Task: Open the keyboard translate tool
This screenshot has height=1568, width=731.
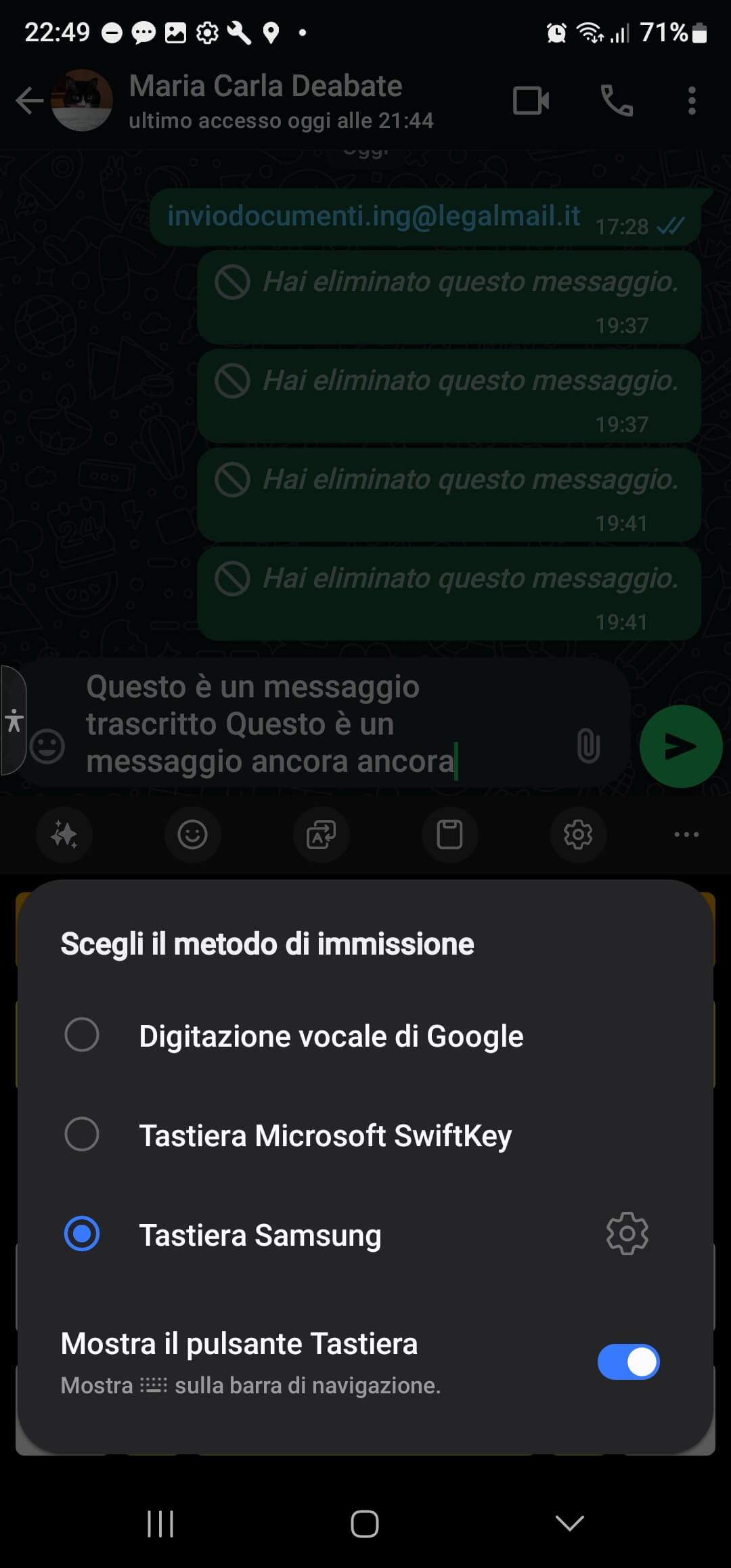Action: 321,834
